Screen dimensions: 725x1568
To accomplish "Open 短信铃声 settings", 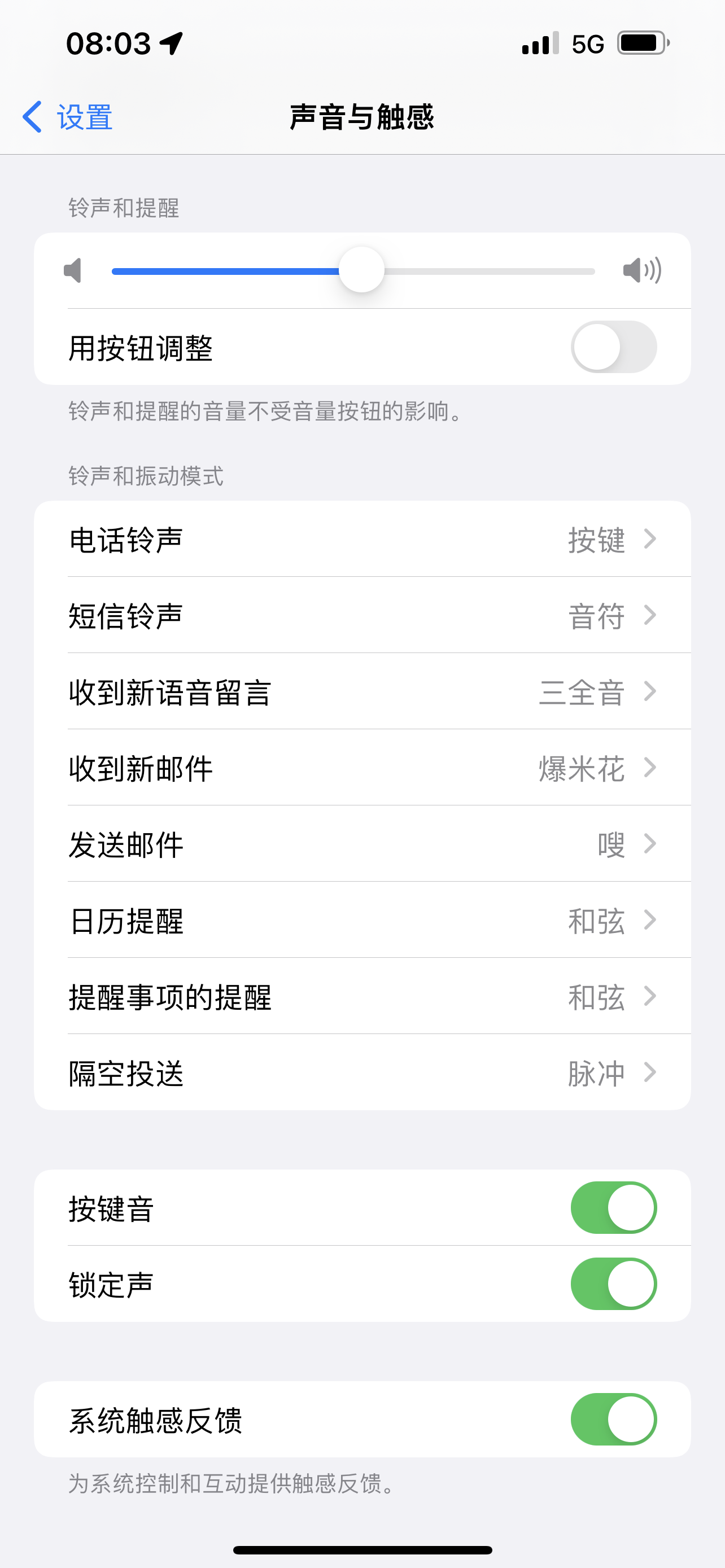I will coord(362,615).
